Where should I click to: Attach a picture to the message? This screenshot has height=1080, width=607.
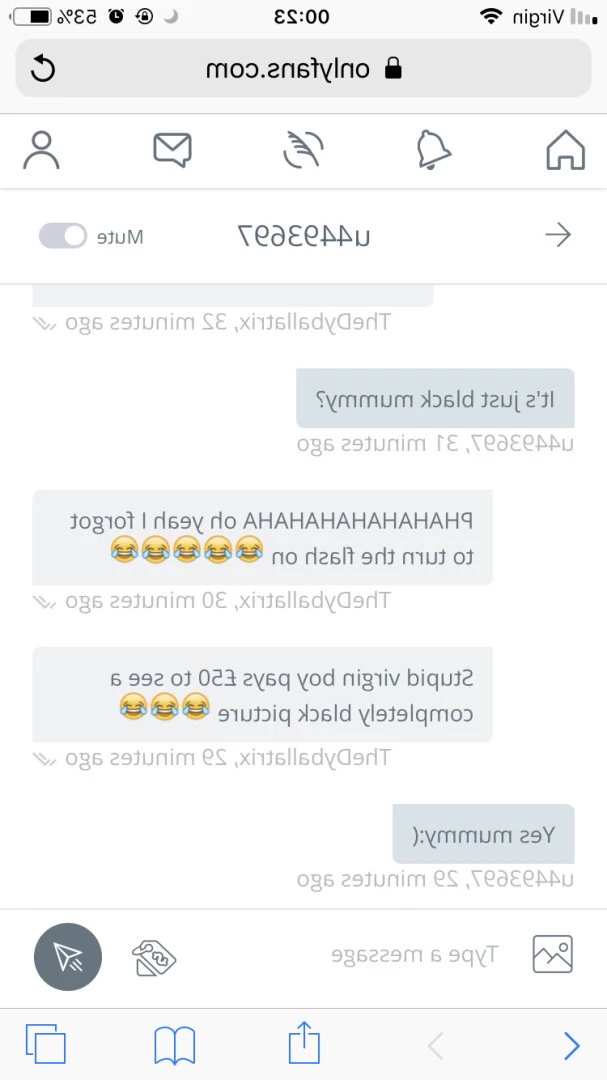(553, 954)
